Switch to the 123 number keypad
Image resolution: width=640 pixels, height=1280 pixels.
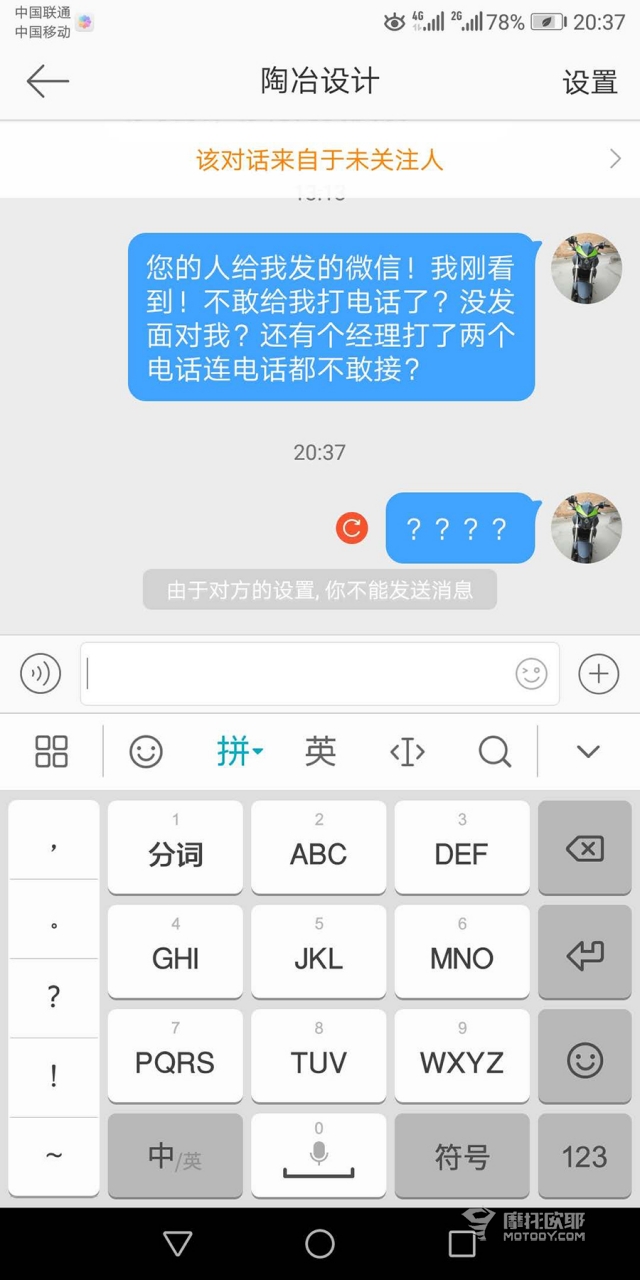pos(584,1157)
